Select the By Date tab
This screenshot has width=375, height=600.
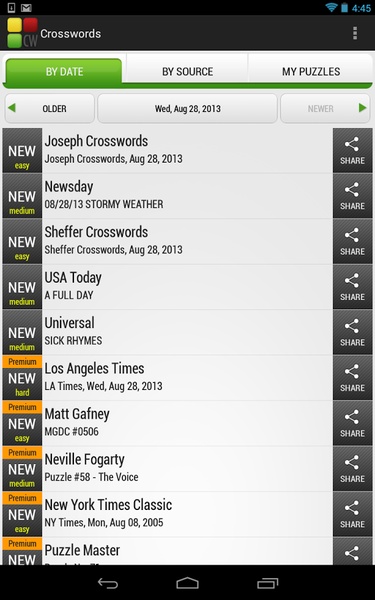coord(64,71)
